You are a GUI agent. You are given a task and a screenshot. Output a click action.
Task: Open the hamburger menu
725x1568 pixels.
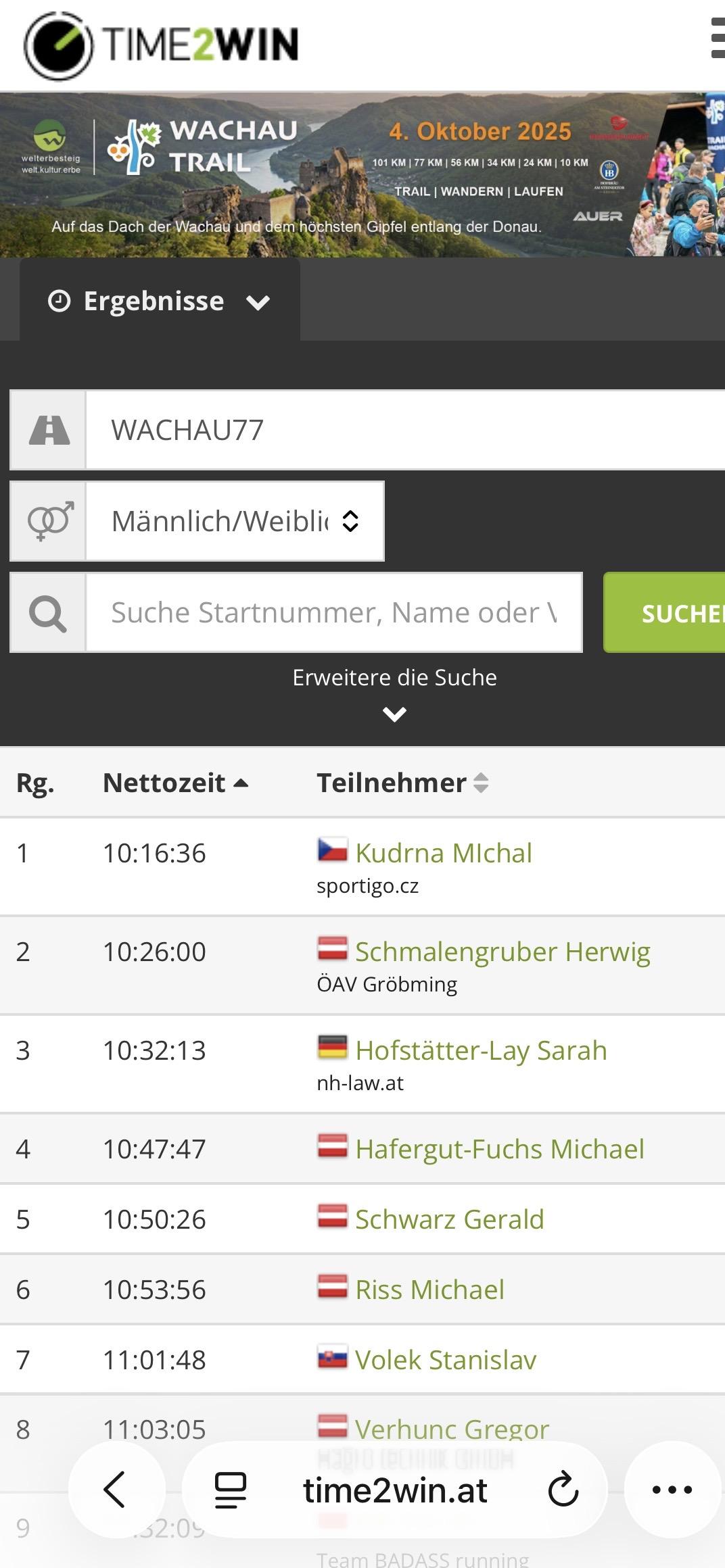717,39
